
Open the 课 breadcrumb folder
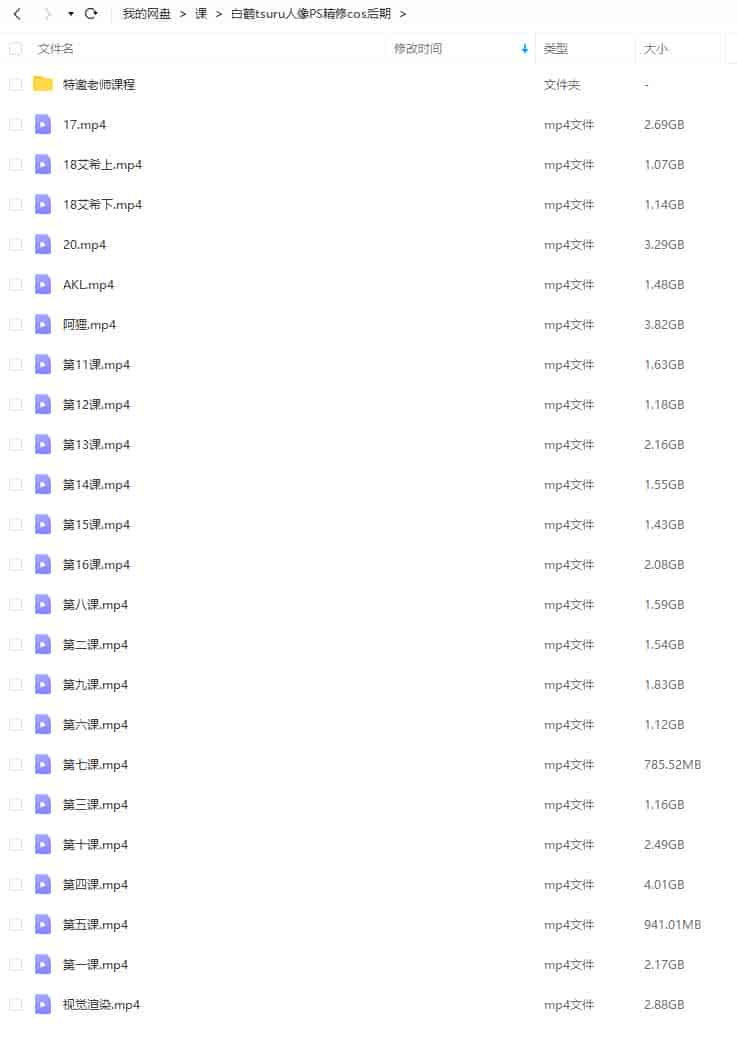[x=201, y=14]
